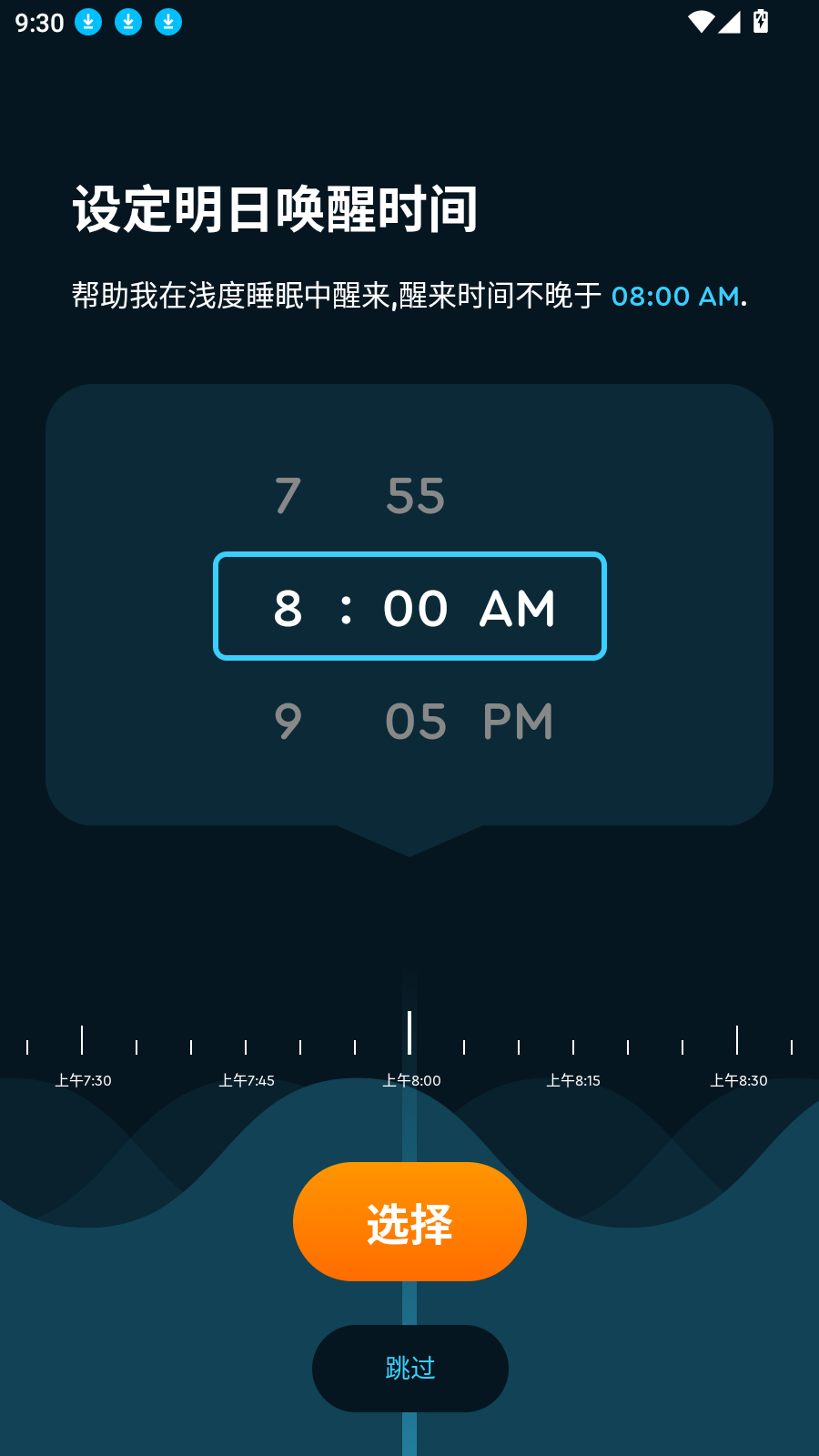819x1456 pixels.
Task: Tap the 上午7:30 mark on the timeline
Action: (83, 1080)
